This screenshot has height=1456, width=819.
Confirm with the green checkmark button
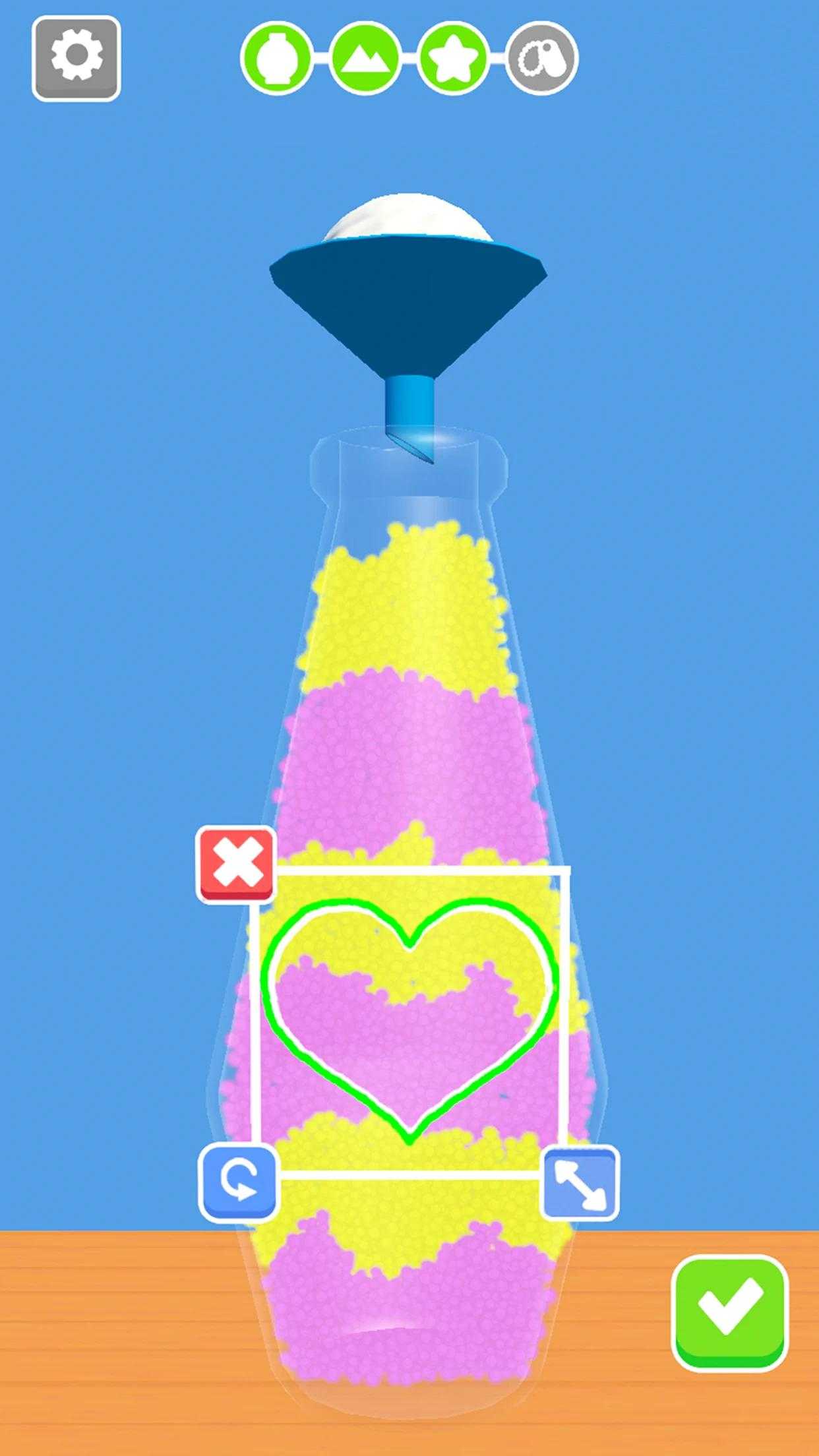click(730, 1312)
